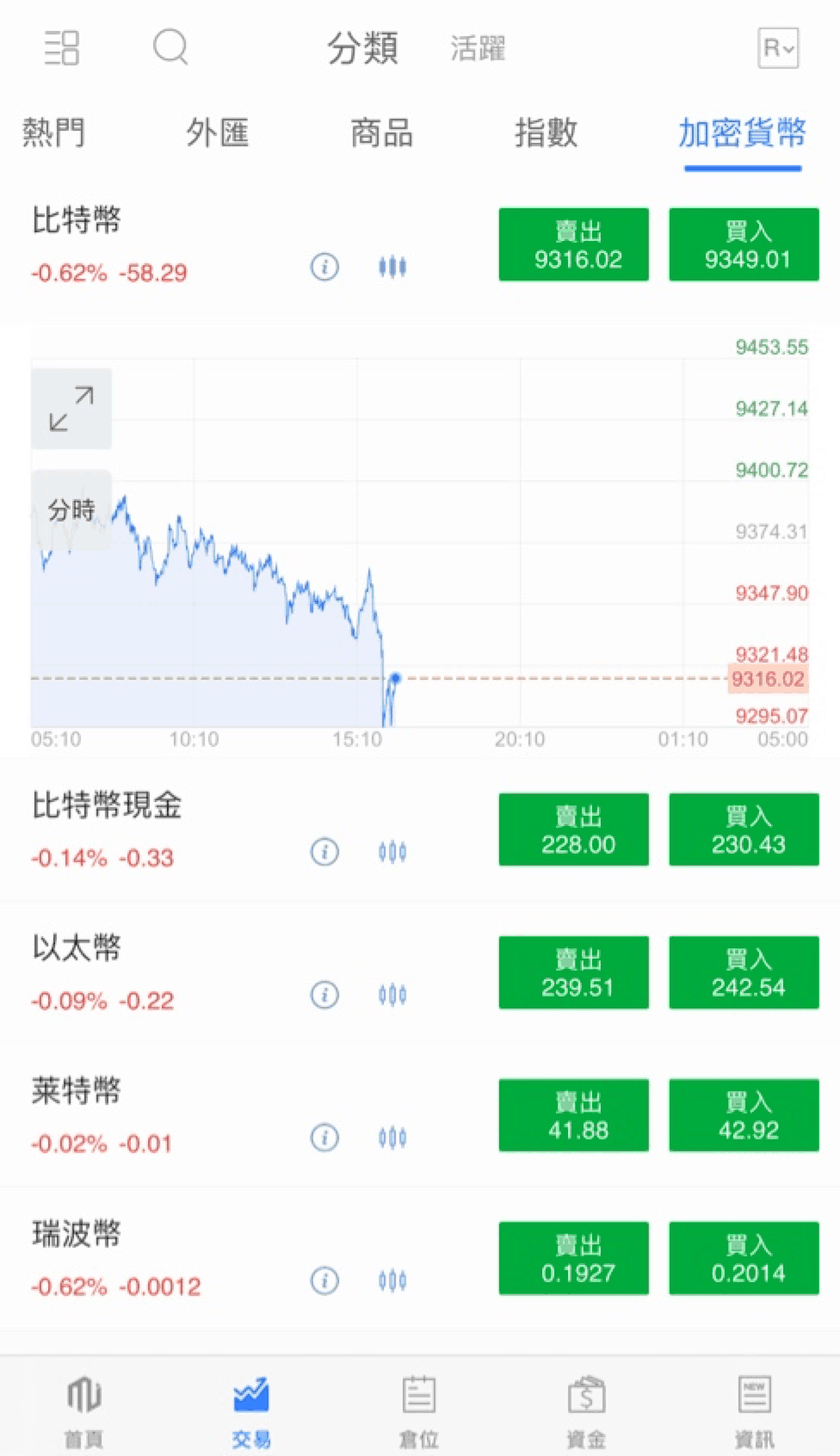Viewport: 840px width, 1456px height.
Task: Open the 倉位 positions tab
Action: point(419,1408)
